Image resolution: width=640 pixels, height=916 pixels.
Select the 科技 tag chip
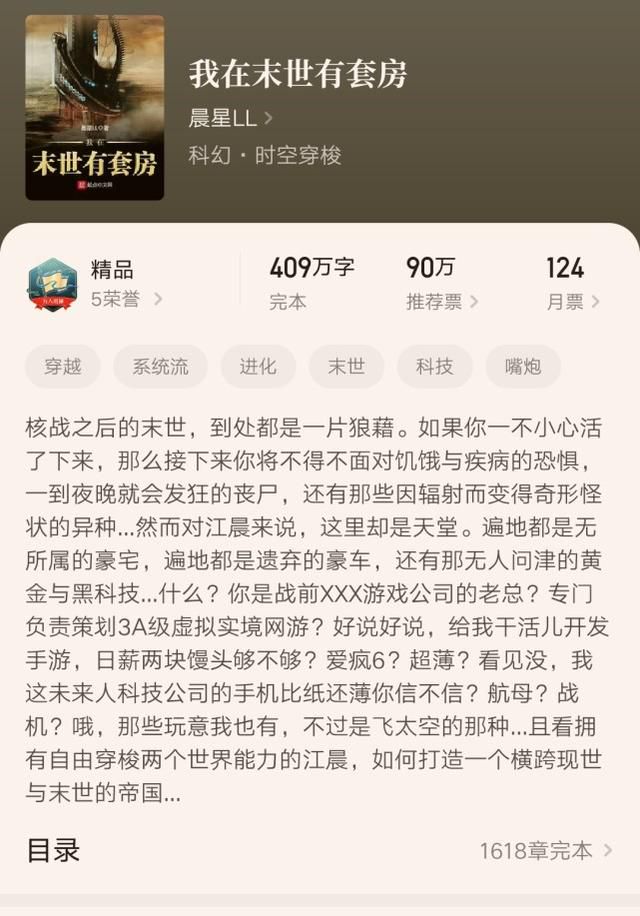point(434,367)
